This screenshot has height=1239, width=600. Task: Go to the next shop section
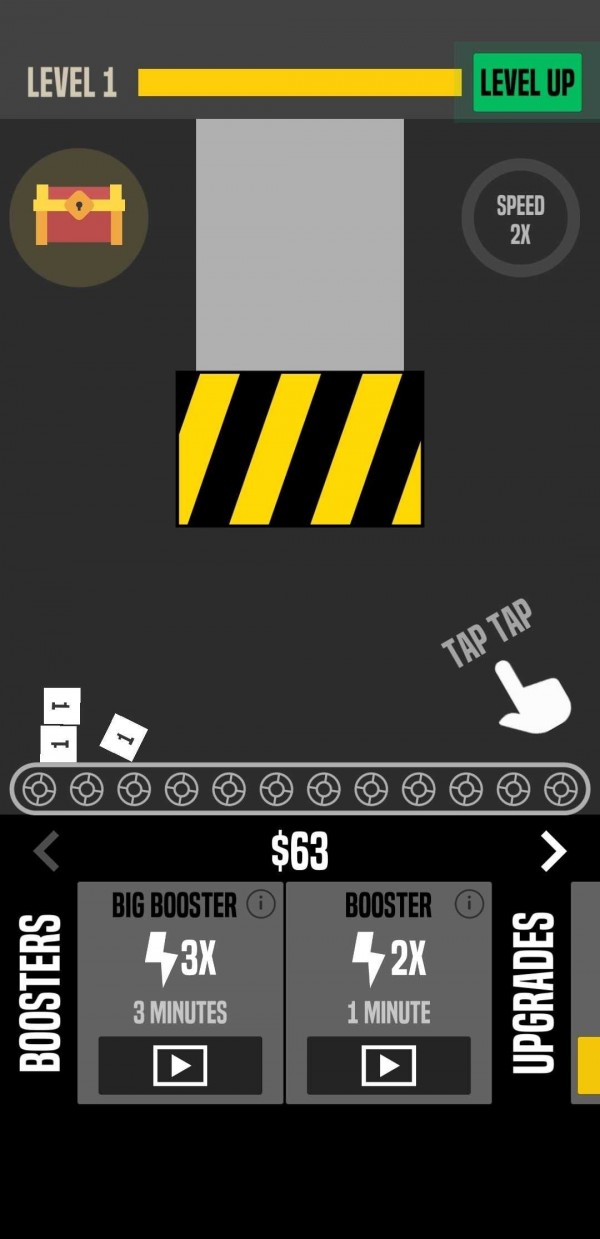553,852
